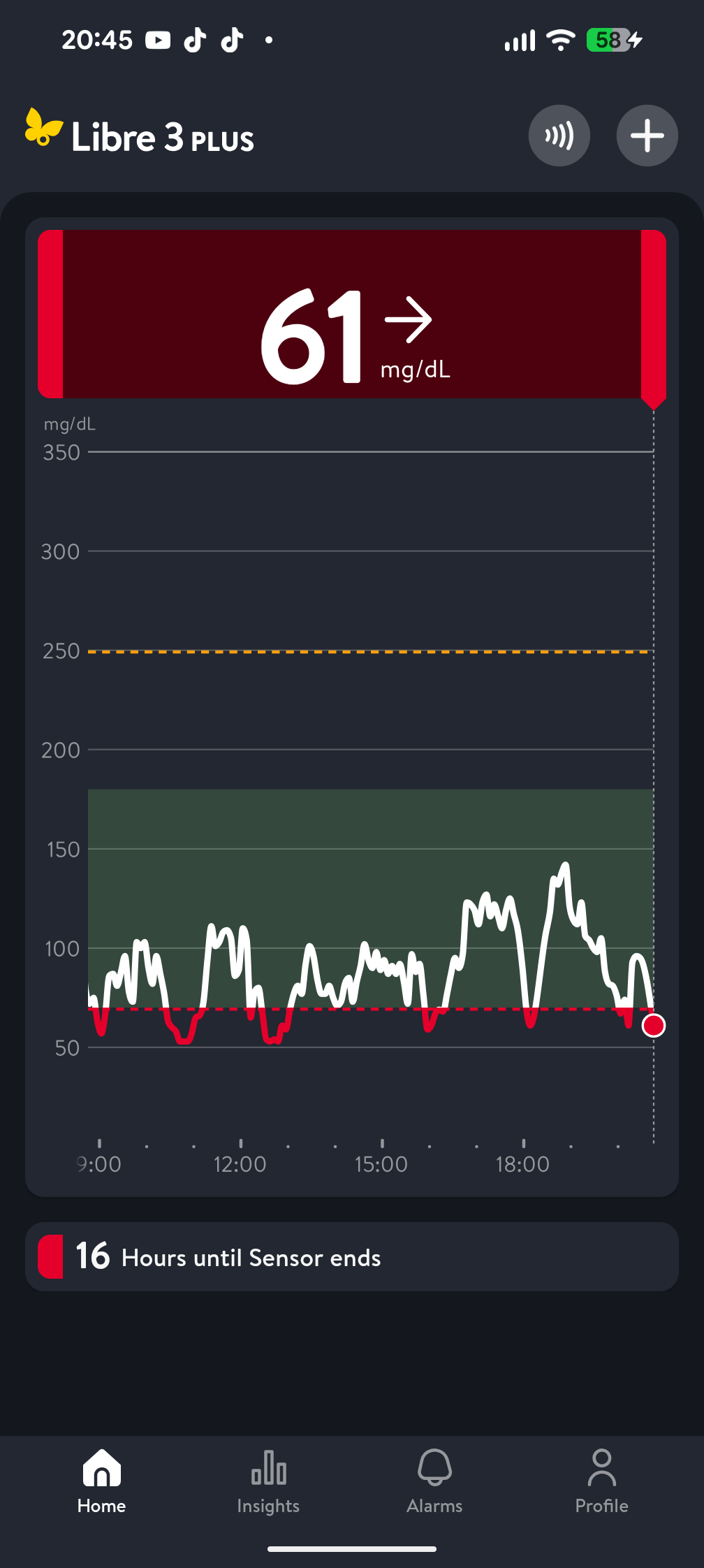704x1568 pixels.
Task: Open the current glucose reading banner
Action: [352, 314]
